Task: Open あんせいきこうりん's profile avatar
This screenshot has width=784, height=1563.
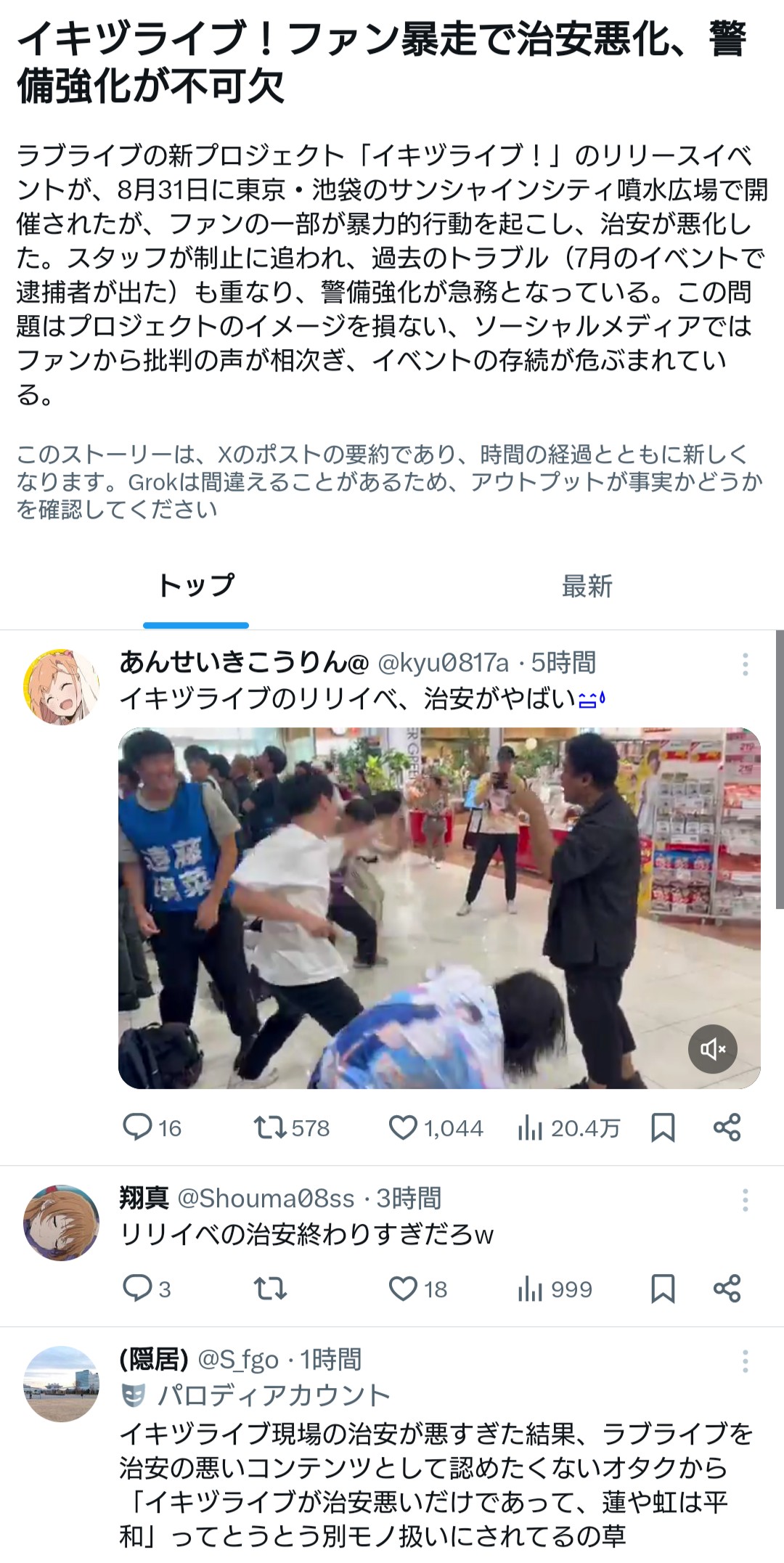Action: [x=62, y=687]
